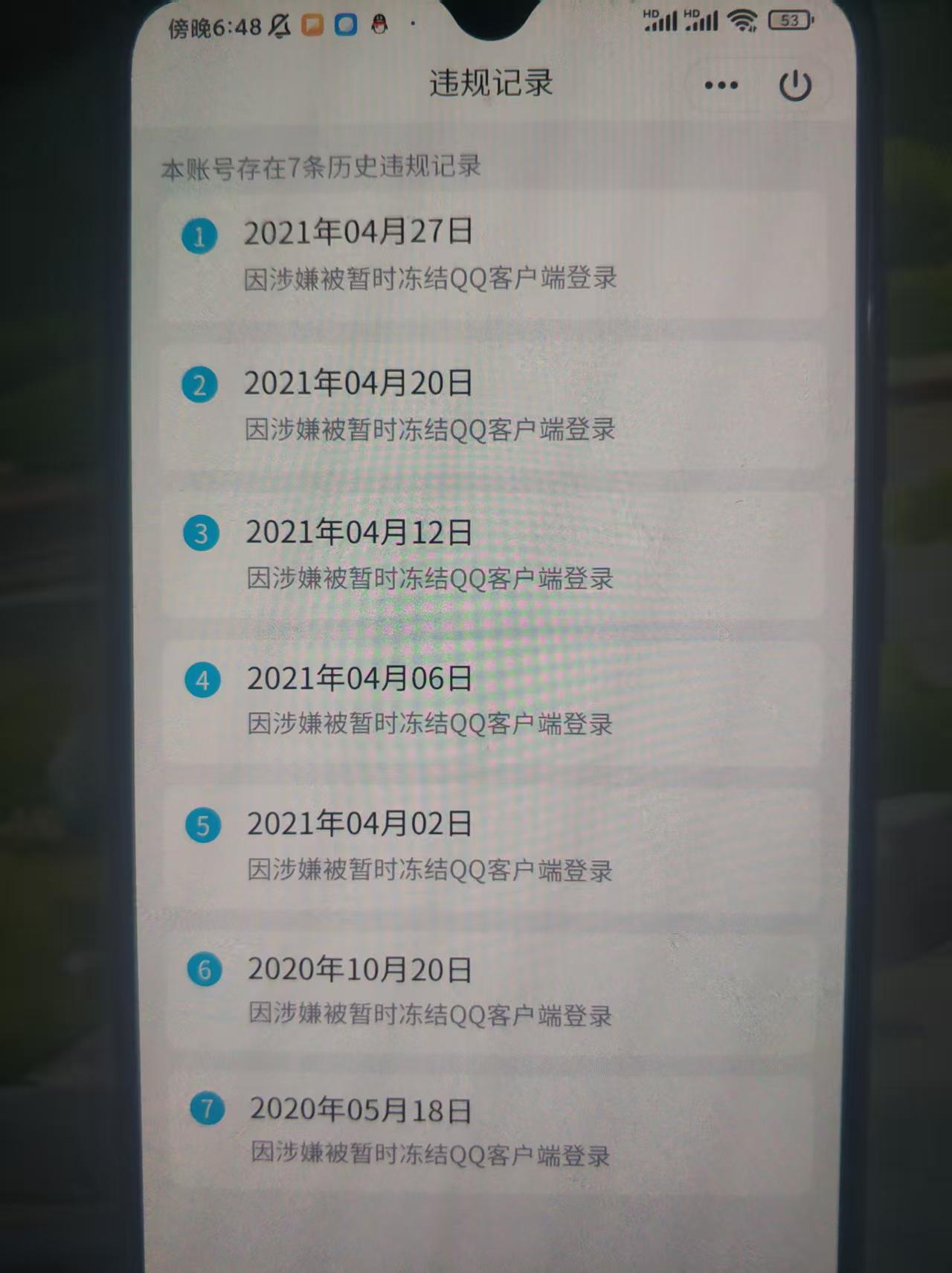Tap the 违规记录 page title

tap(492, 83)
